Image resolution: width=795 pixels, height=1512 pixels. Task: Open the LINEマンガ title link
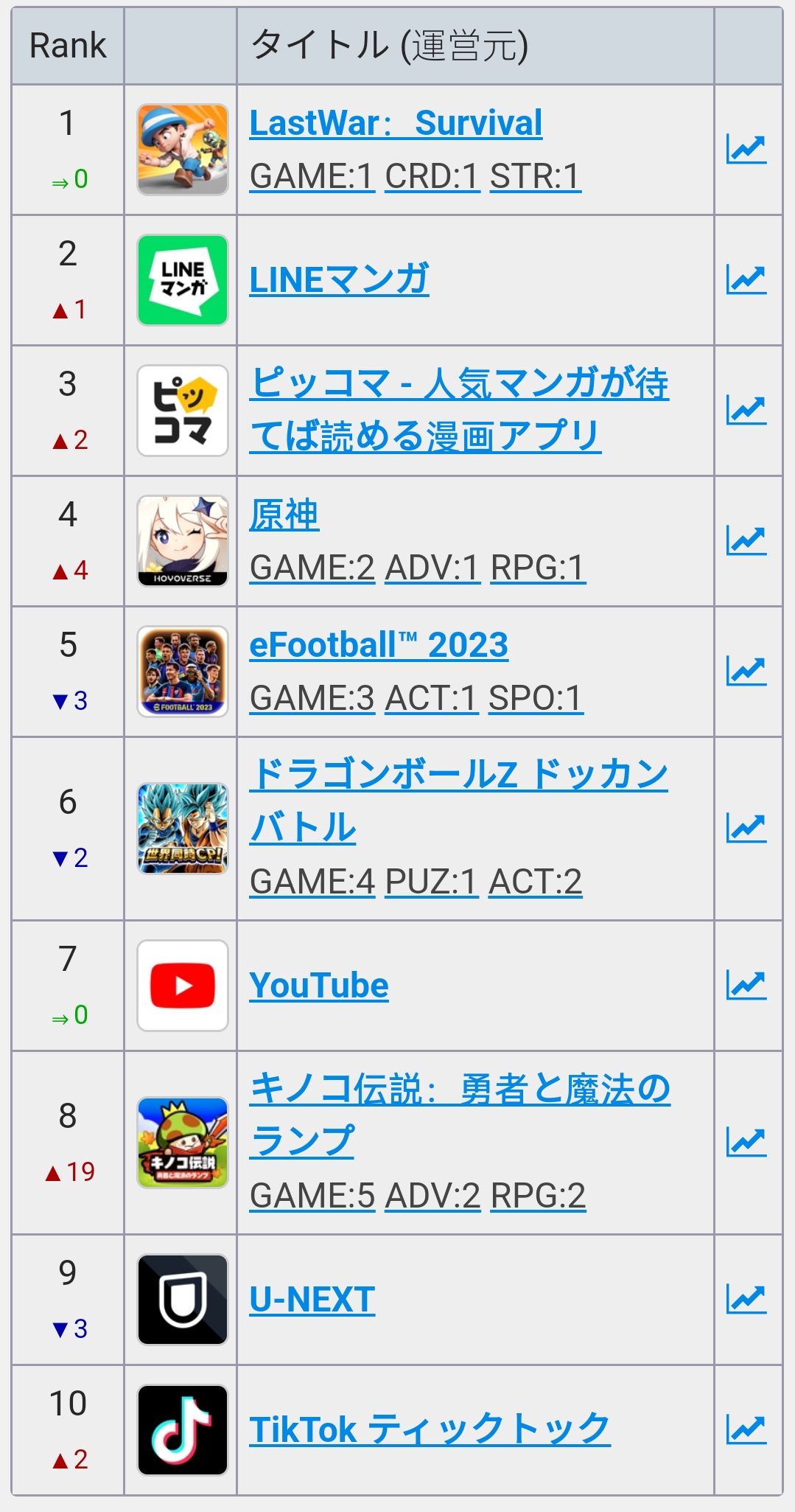coord(339,280)
